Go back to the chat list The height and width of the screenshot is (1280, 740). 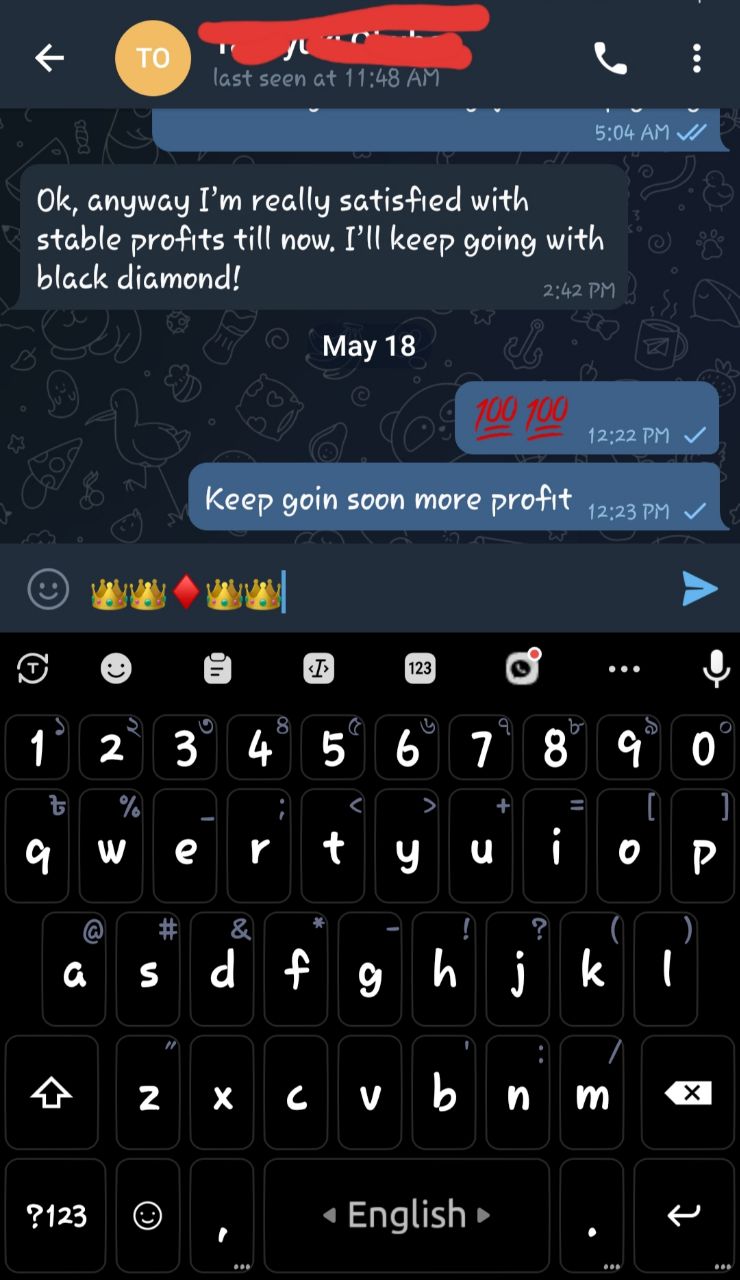pyautogui.click(x=49, y=58)
